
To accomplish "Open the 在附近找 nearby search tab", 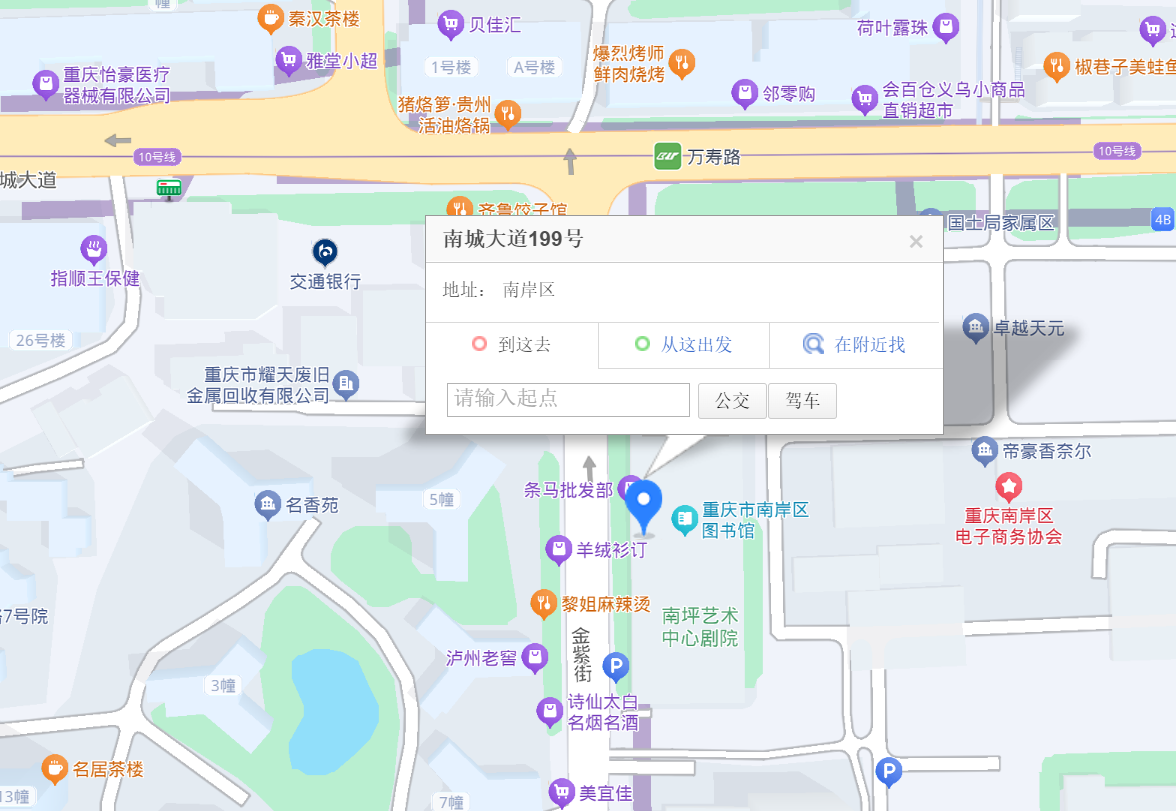I will [x=855, y=345].
